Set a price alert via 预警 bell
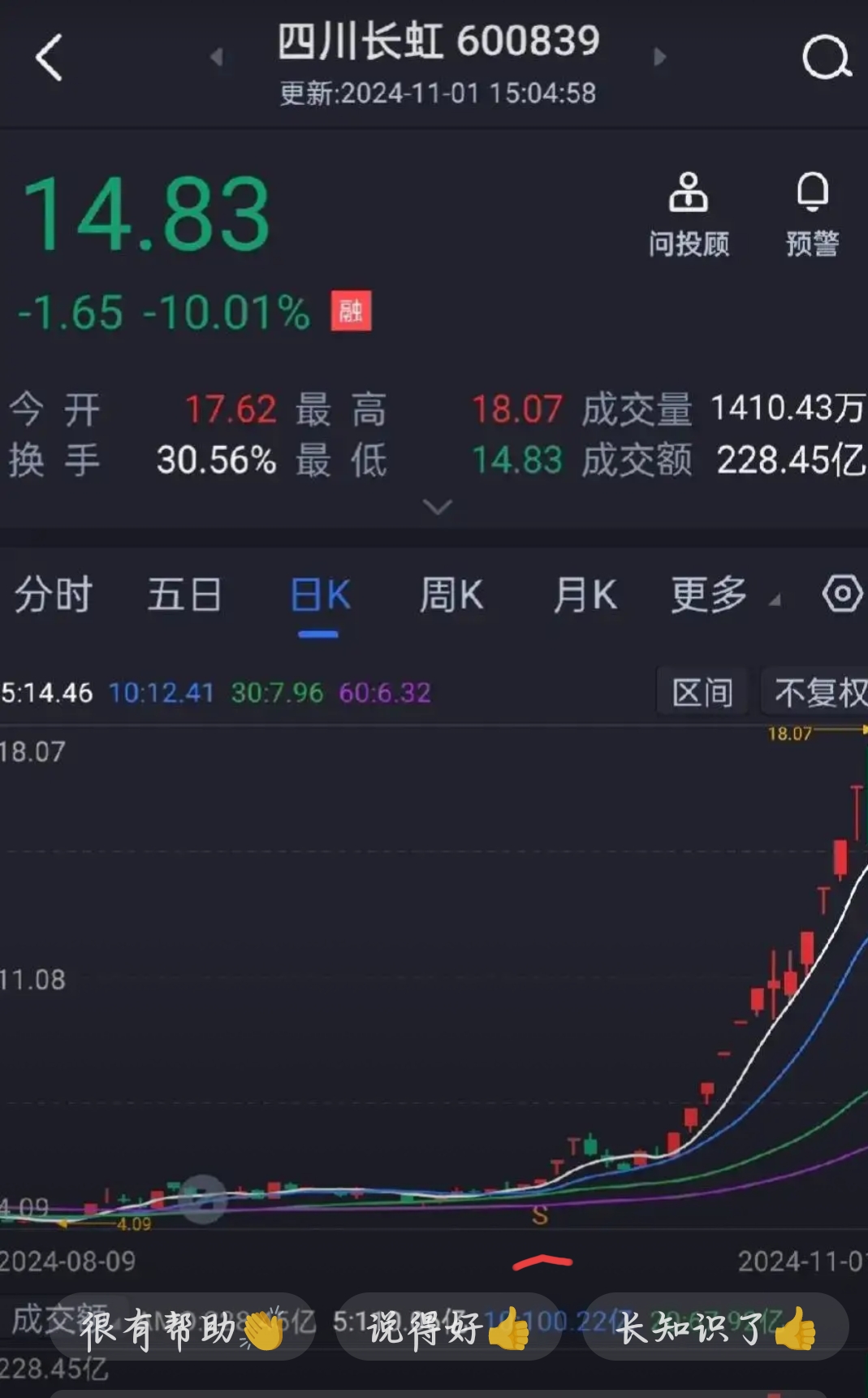 tap(812, 213)
